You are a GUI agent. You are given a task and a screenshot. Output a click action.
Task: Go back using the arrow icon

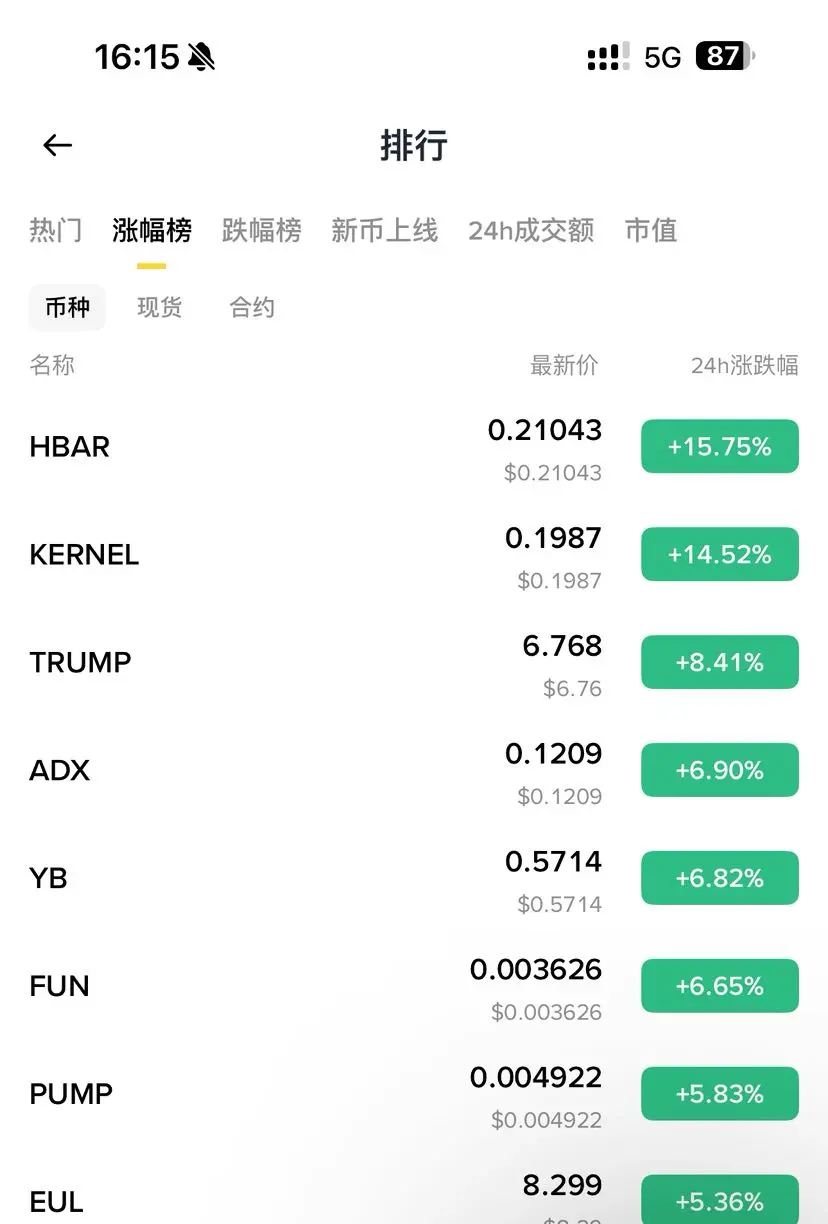point(58,146)
